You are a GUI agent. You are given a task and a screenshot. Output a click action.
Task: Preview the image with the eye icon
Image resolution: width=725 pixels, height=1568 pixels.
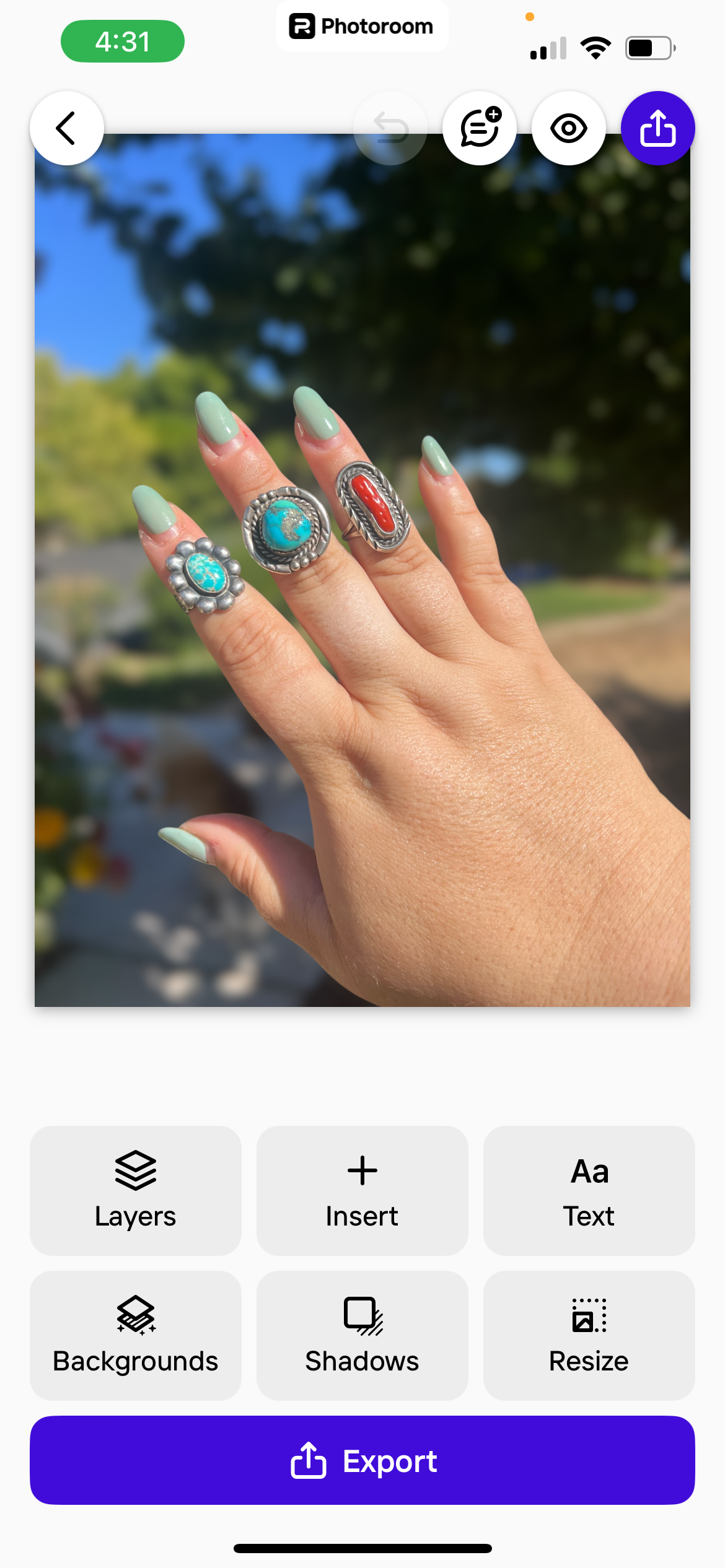click(568, 128)
